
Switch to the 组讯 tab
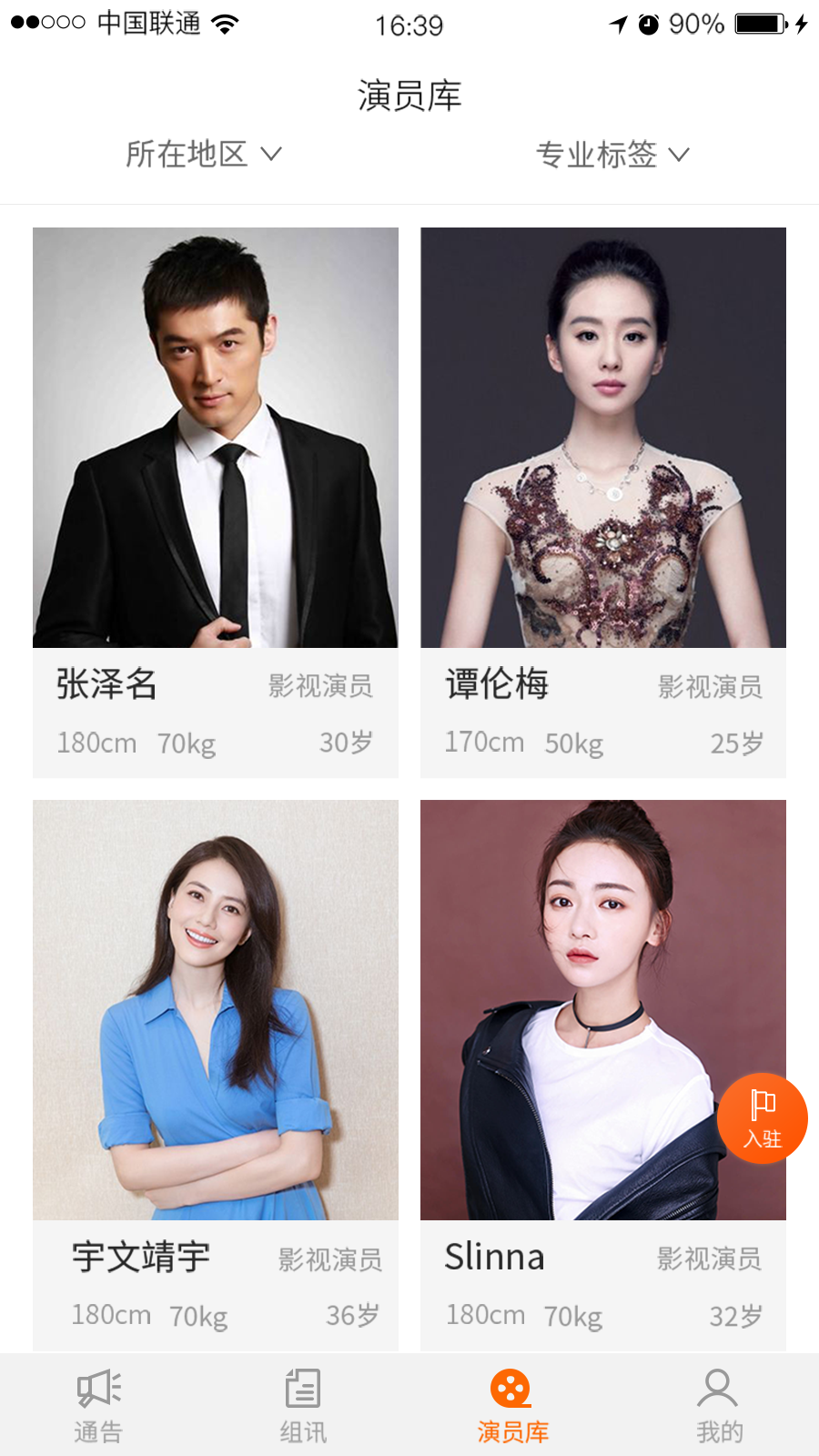(303, 1406)
